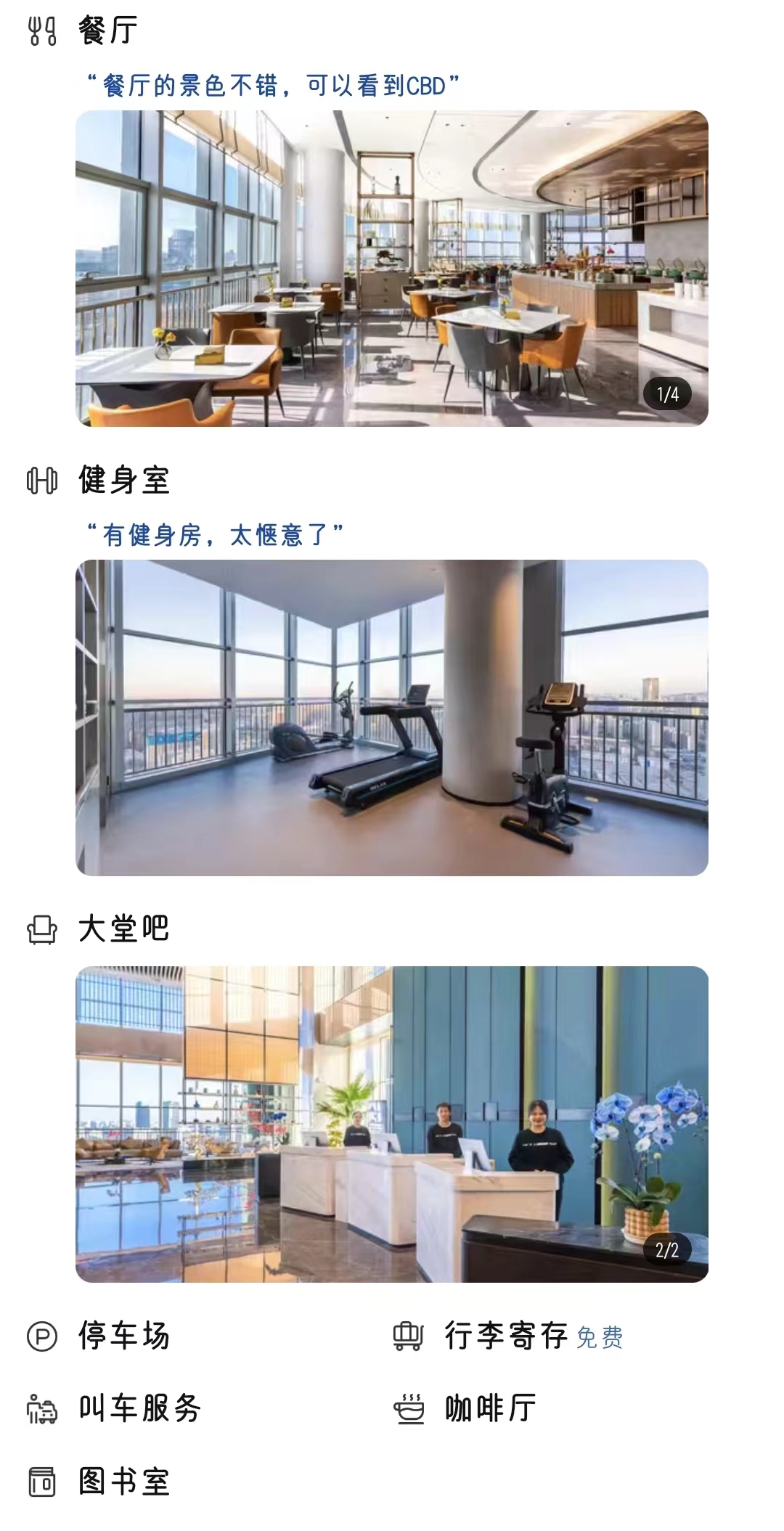784x1531 pixels.
Task: View the 健身室 gym photo
Action: point(392,717)
